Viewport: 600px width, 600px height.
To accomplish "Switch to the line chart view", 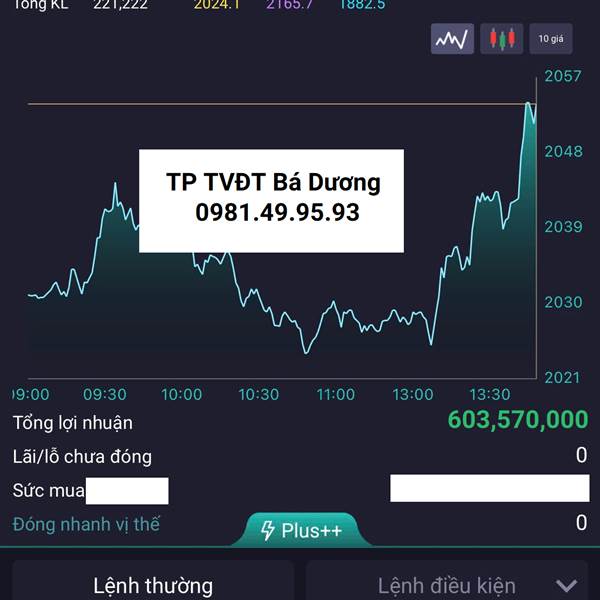I will [x=452, y=39].
